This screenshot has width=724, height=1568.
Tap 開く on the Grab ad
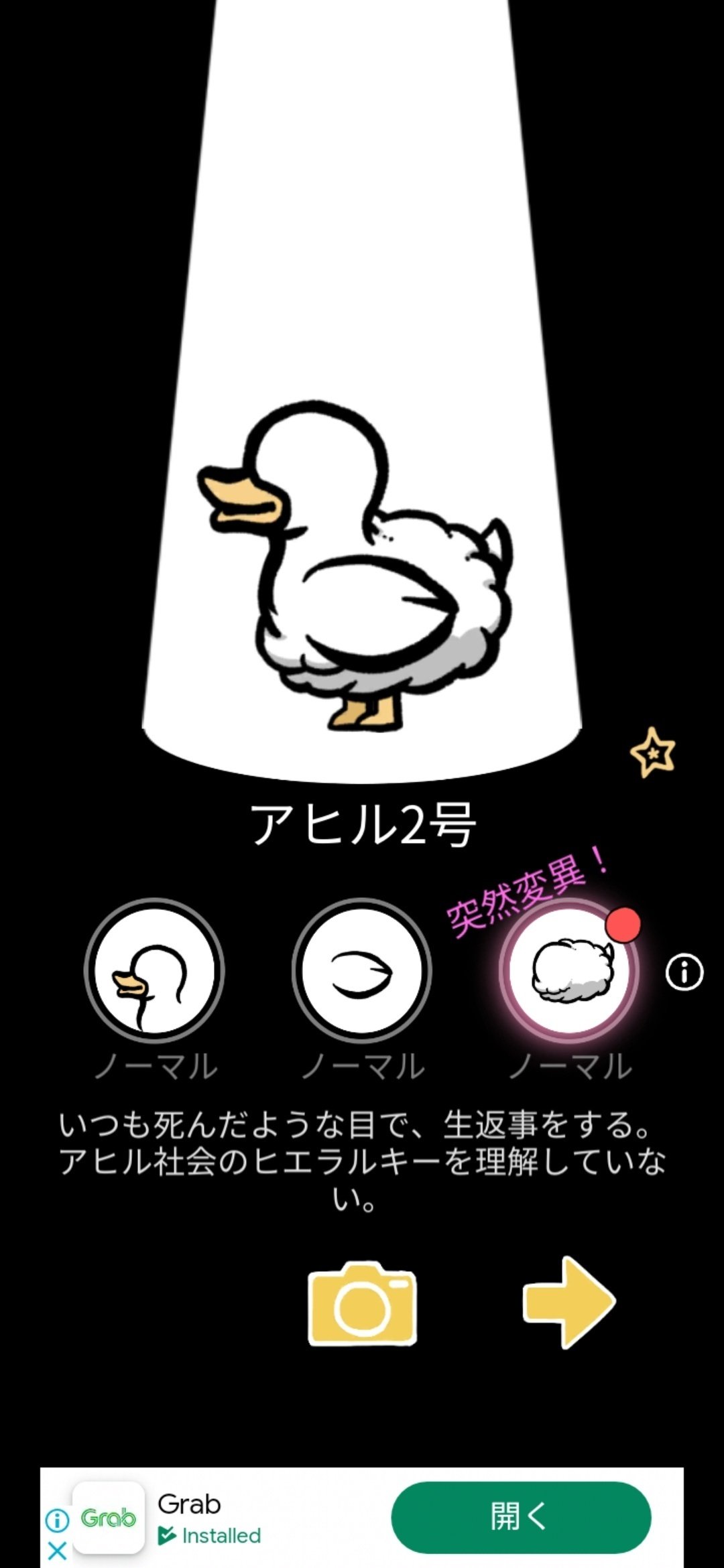pyautogui.click(x=521, y=1517)
